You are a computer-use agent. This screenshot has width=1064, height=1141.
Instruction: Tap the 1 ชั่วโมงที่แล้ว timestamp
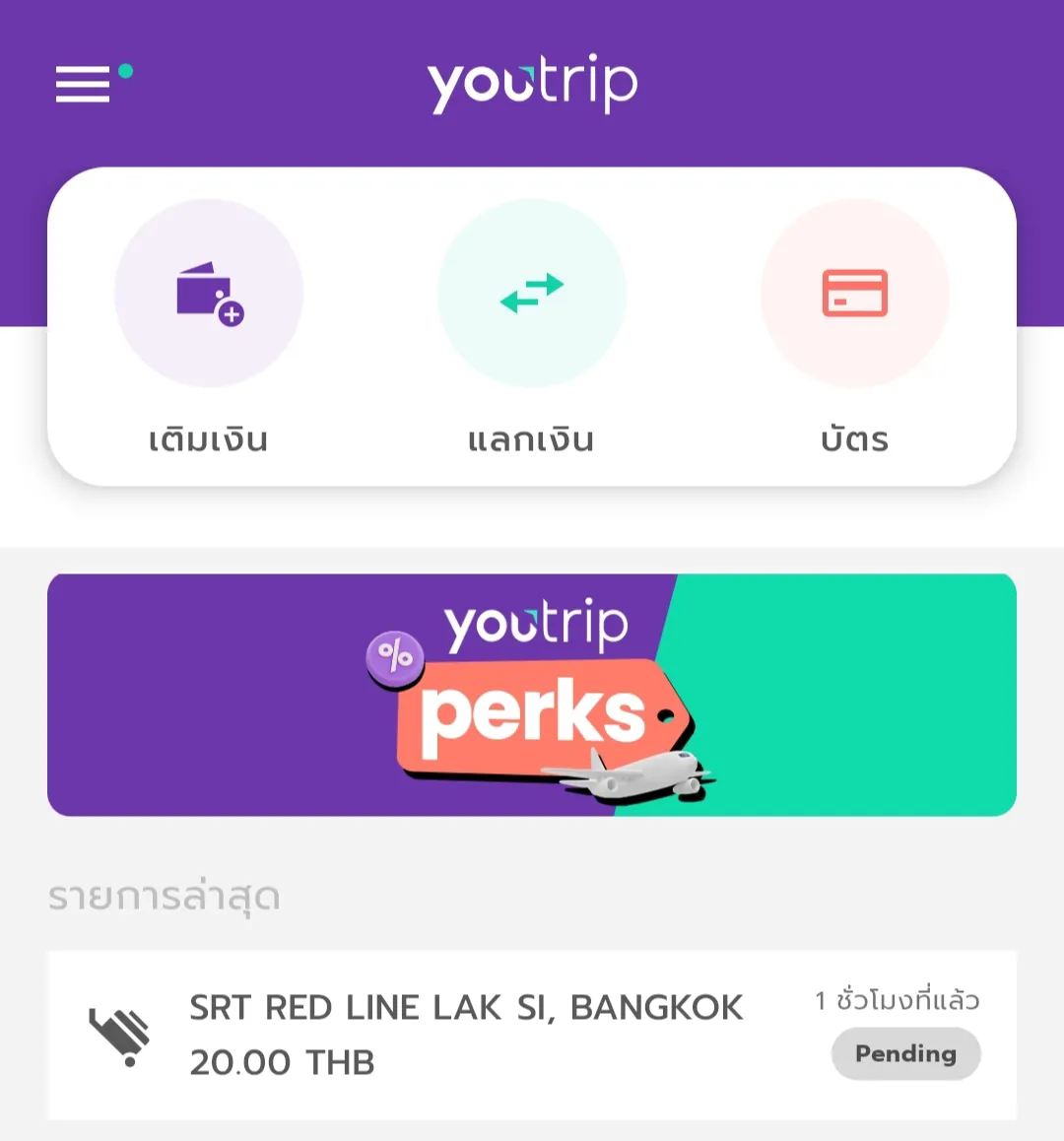point(896,1000)
